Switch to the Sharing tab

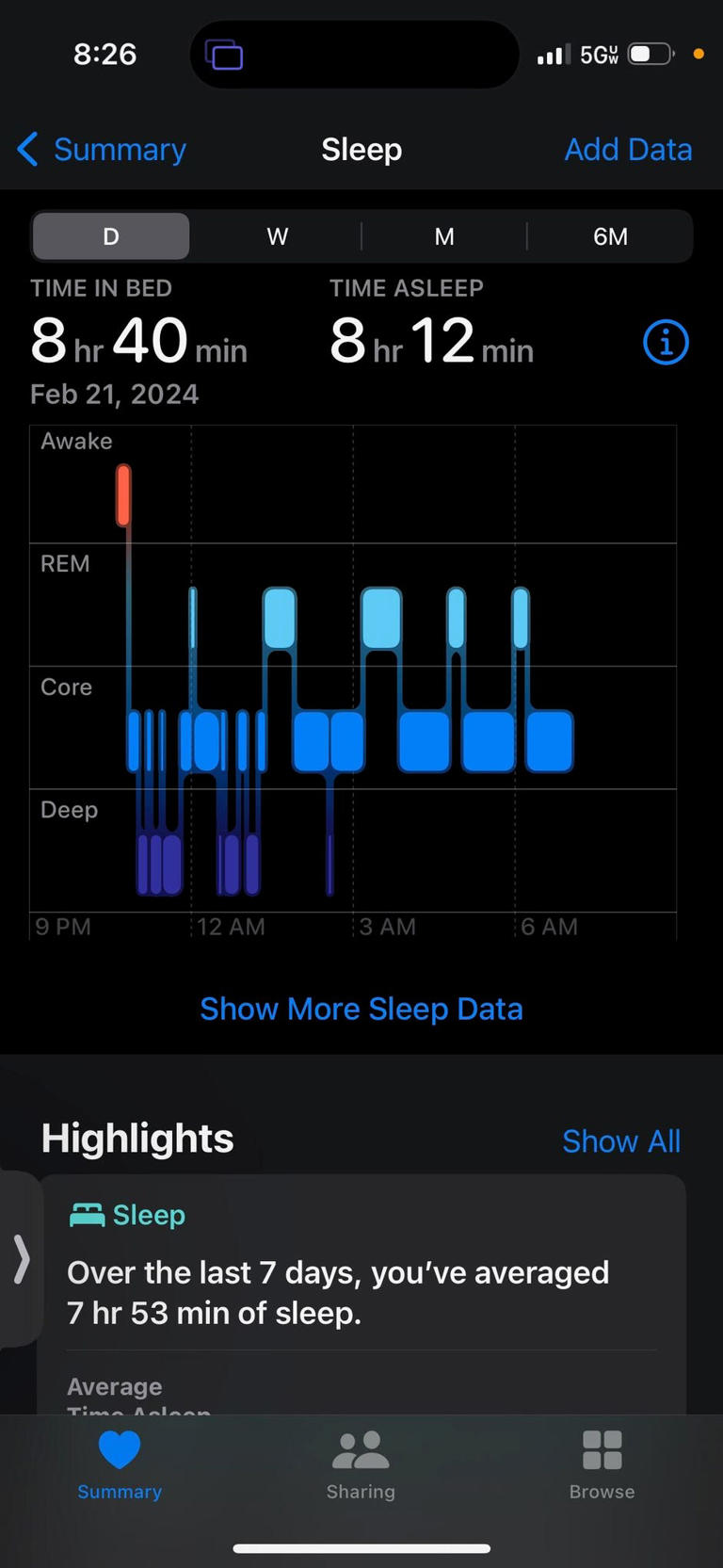pyautogui.click(x=361, y=1464)
